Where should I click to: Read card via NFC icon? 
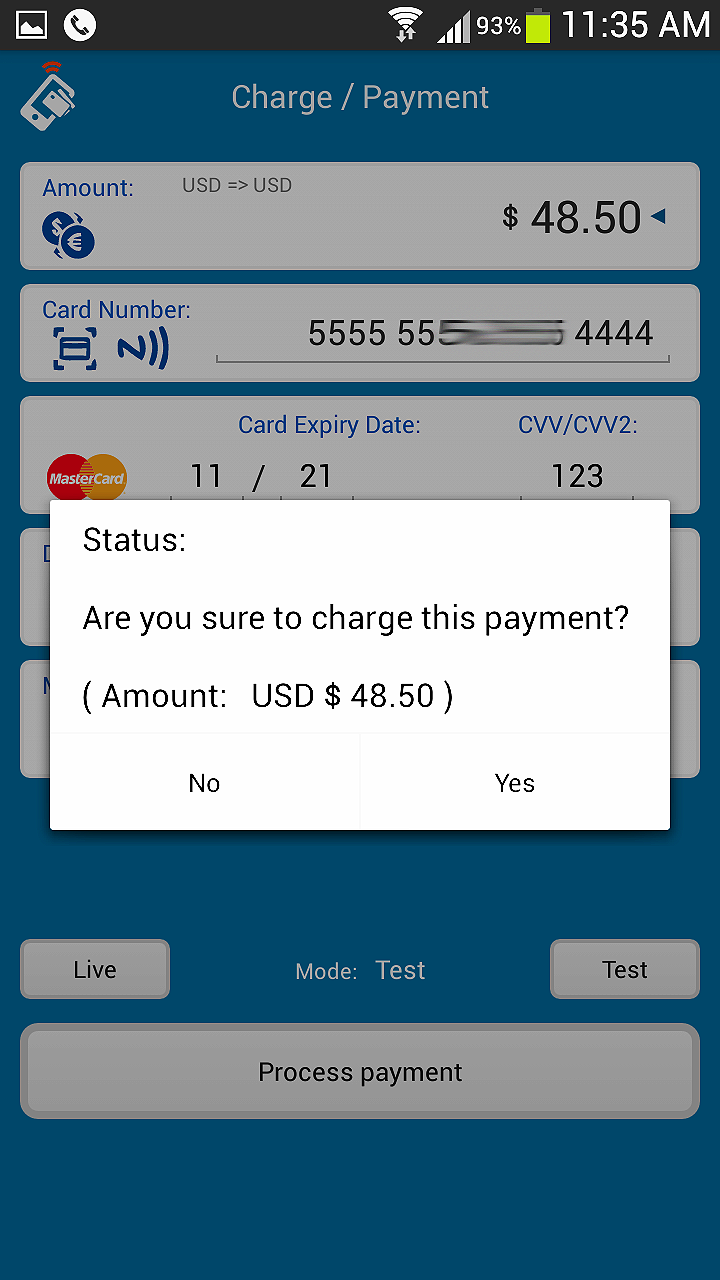[x=143, y=348]
